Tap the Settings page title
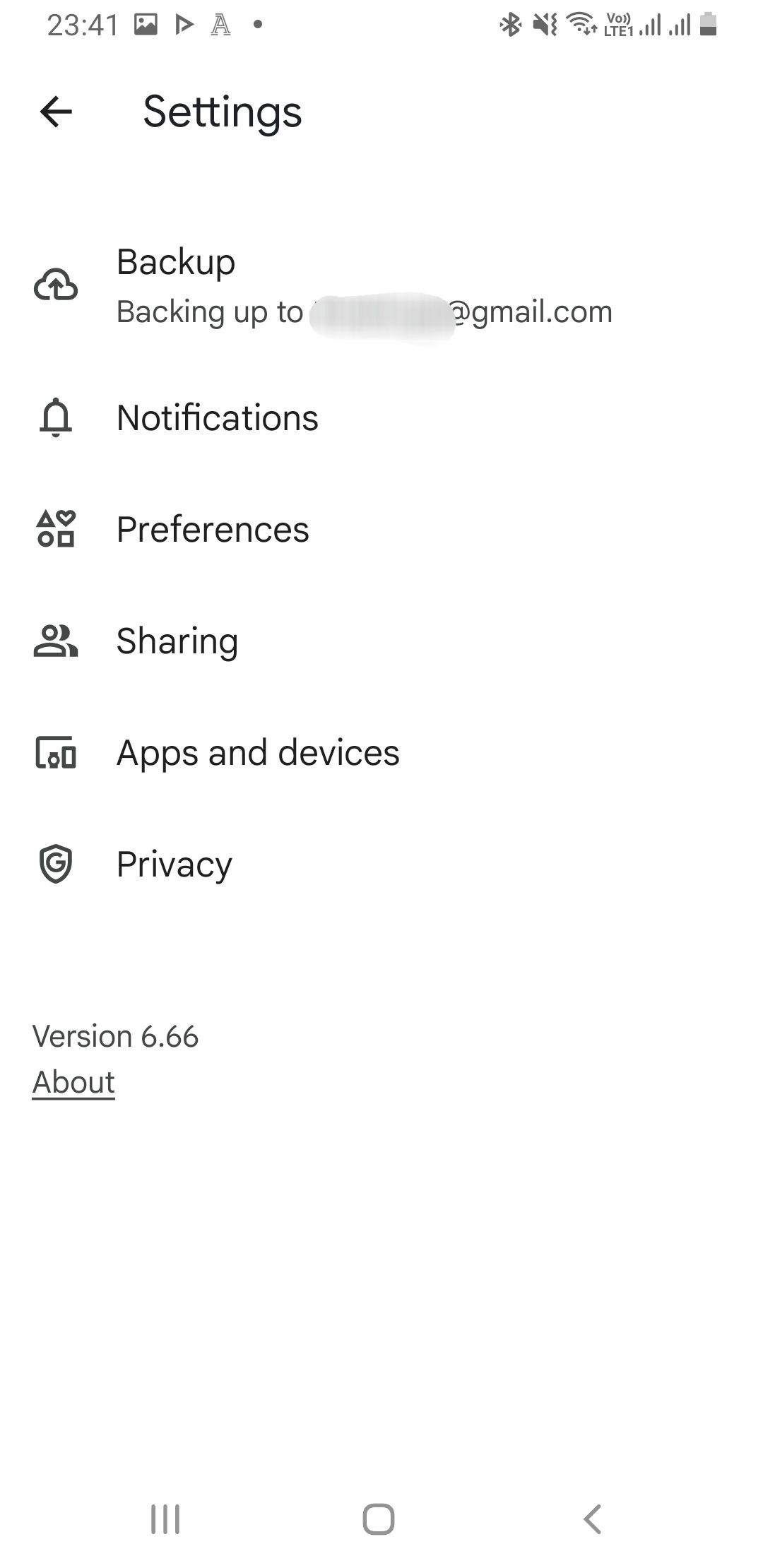The width and height of the screenshot is (763, 1568). coord(222,112)
